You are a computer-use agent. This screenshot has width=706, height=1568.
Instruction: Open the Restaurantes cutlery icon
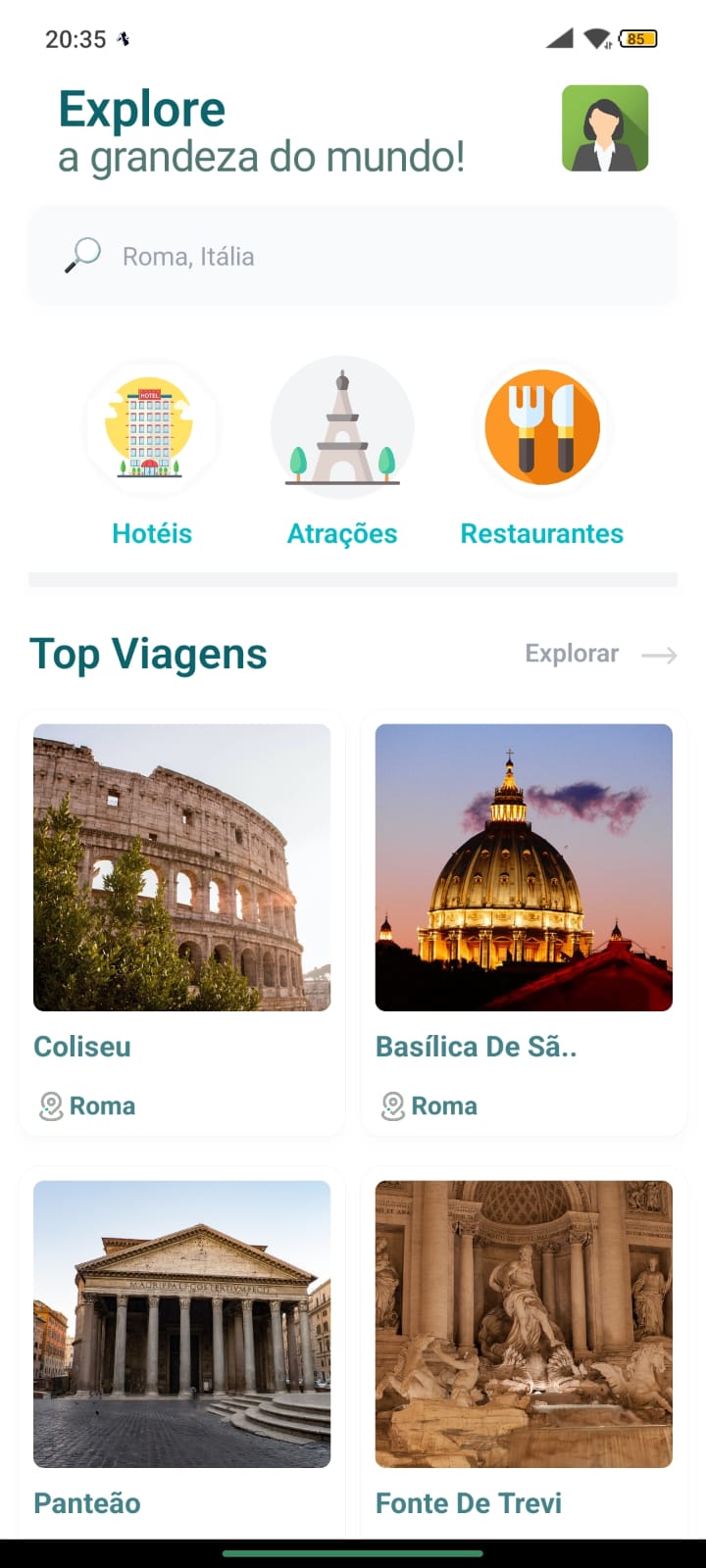click(x=542, y=426)
